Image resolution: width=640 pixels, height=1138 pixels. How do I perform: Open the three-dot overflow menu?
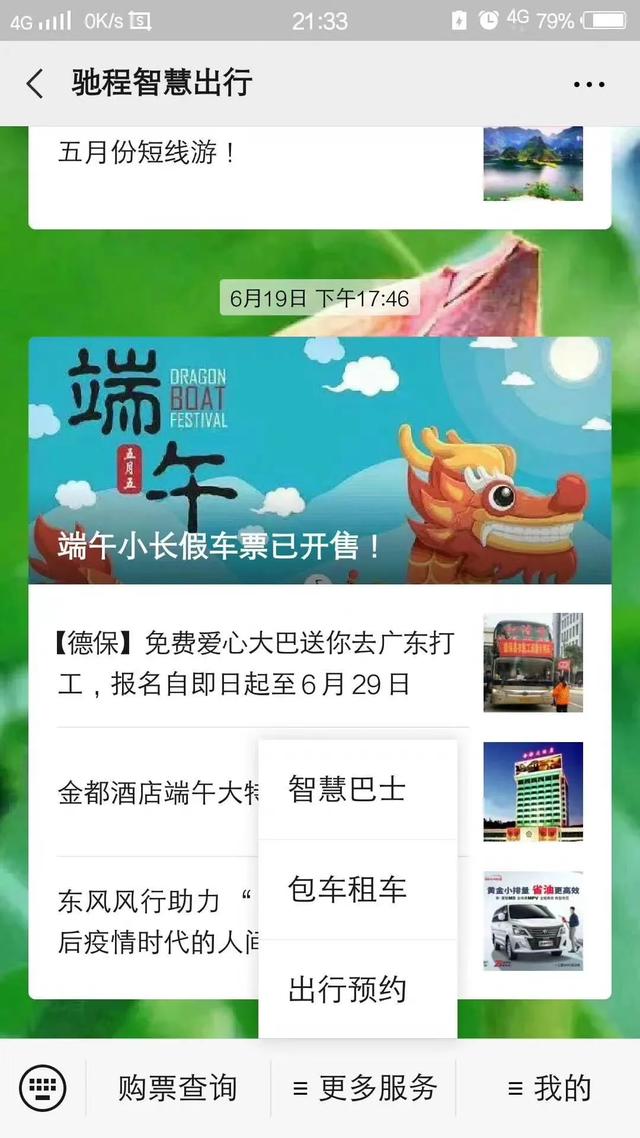pos(589,84)
